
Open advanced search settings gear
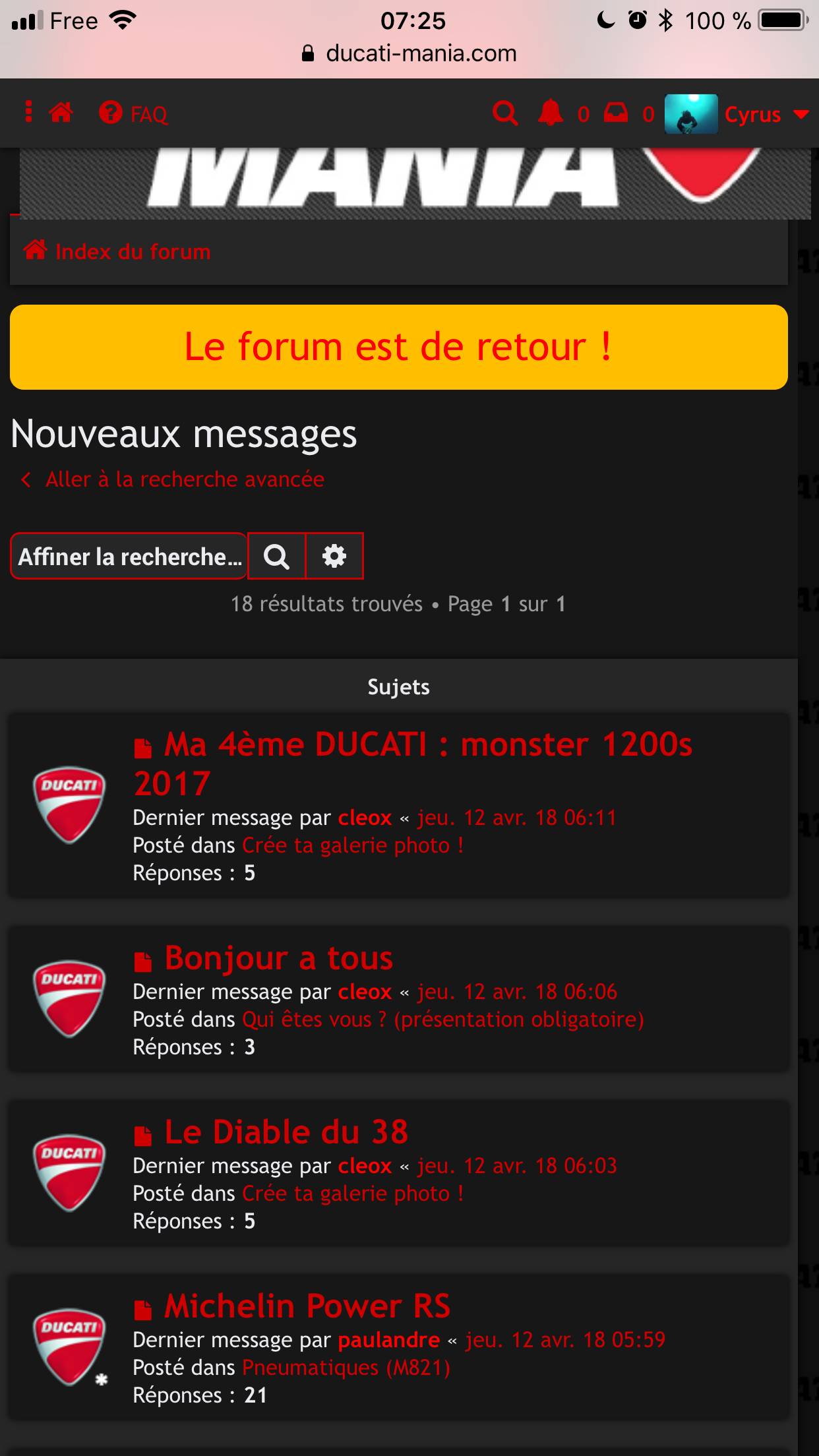click(x=334, y=557)
